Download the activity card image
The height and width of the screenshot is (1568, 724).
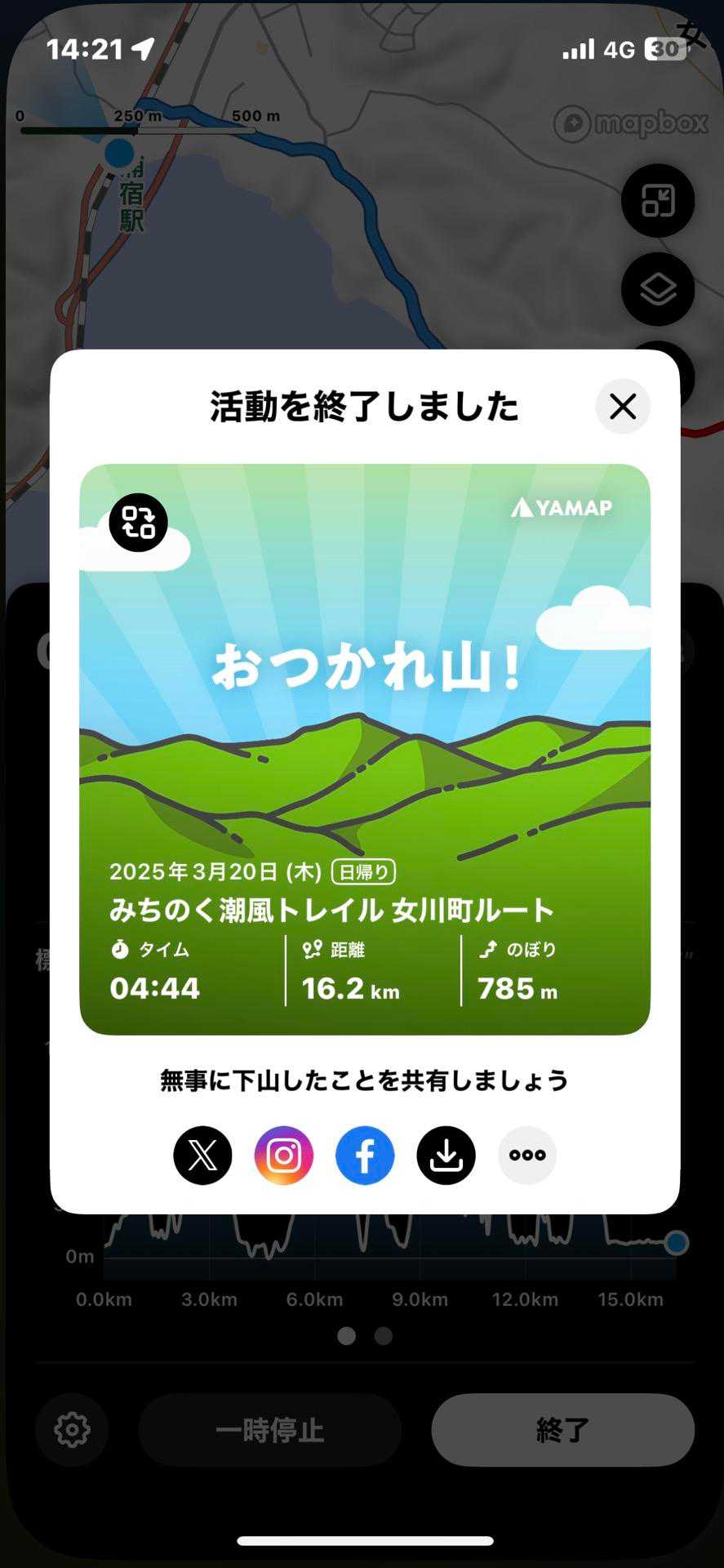click(446, 1155)
